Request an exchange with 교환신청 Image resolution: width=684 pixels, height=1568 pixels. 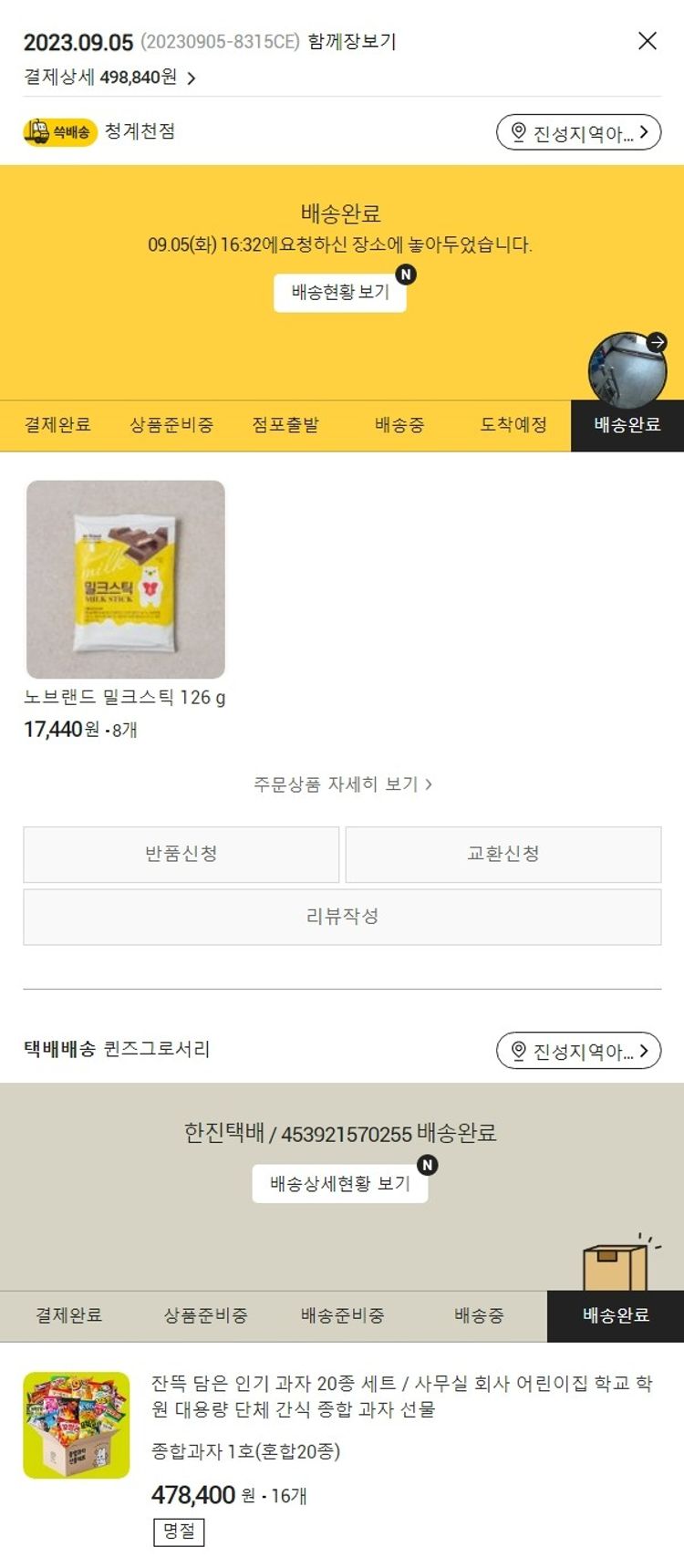click(x=503, y=855)
